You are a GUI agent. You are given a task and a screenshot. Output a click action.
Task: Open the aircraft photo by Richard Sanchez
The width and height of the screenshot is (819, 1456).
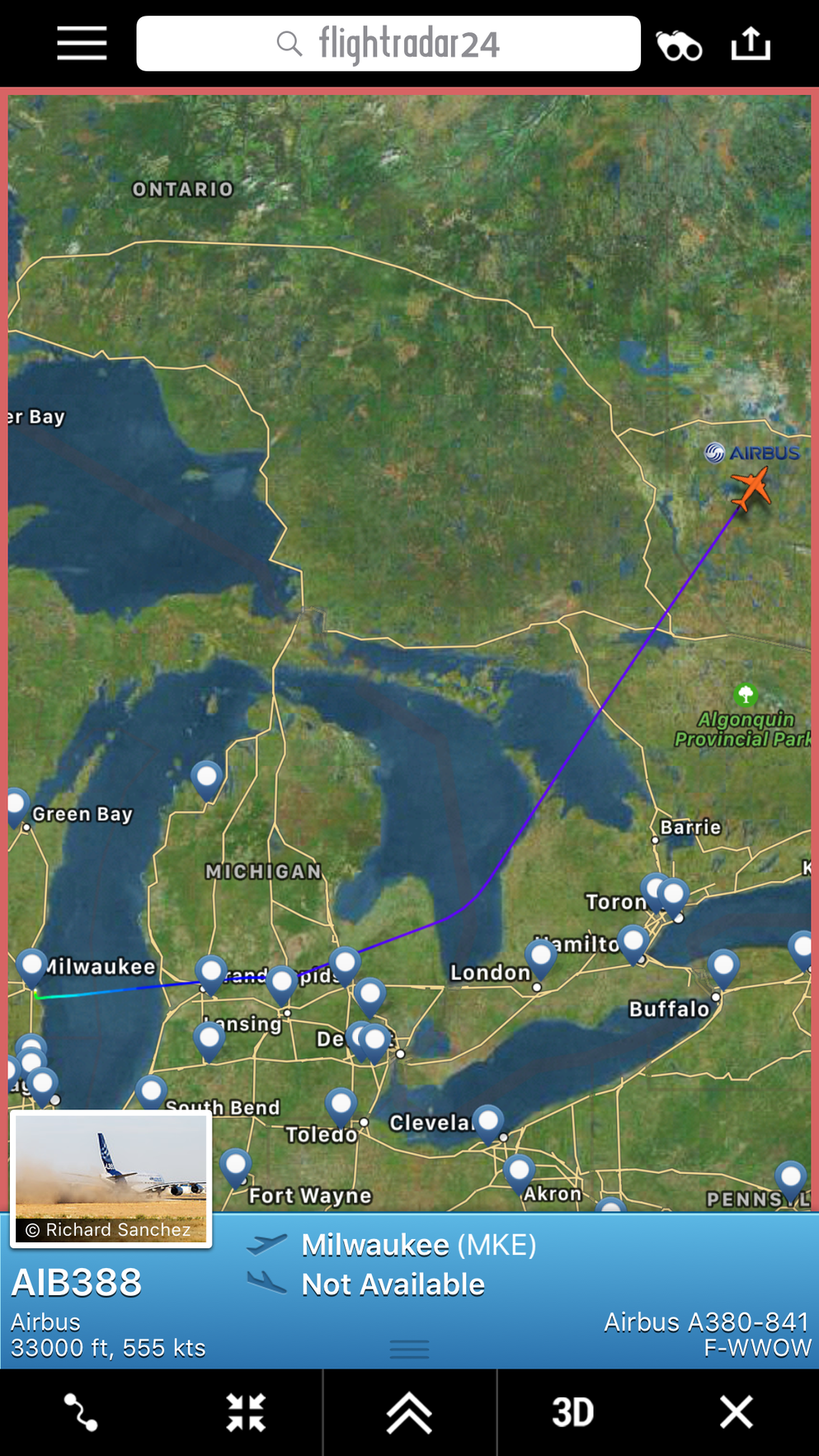[111, 1177]
